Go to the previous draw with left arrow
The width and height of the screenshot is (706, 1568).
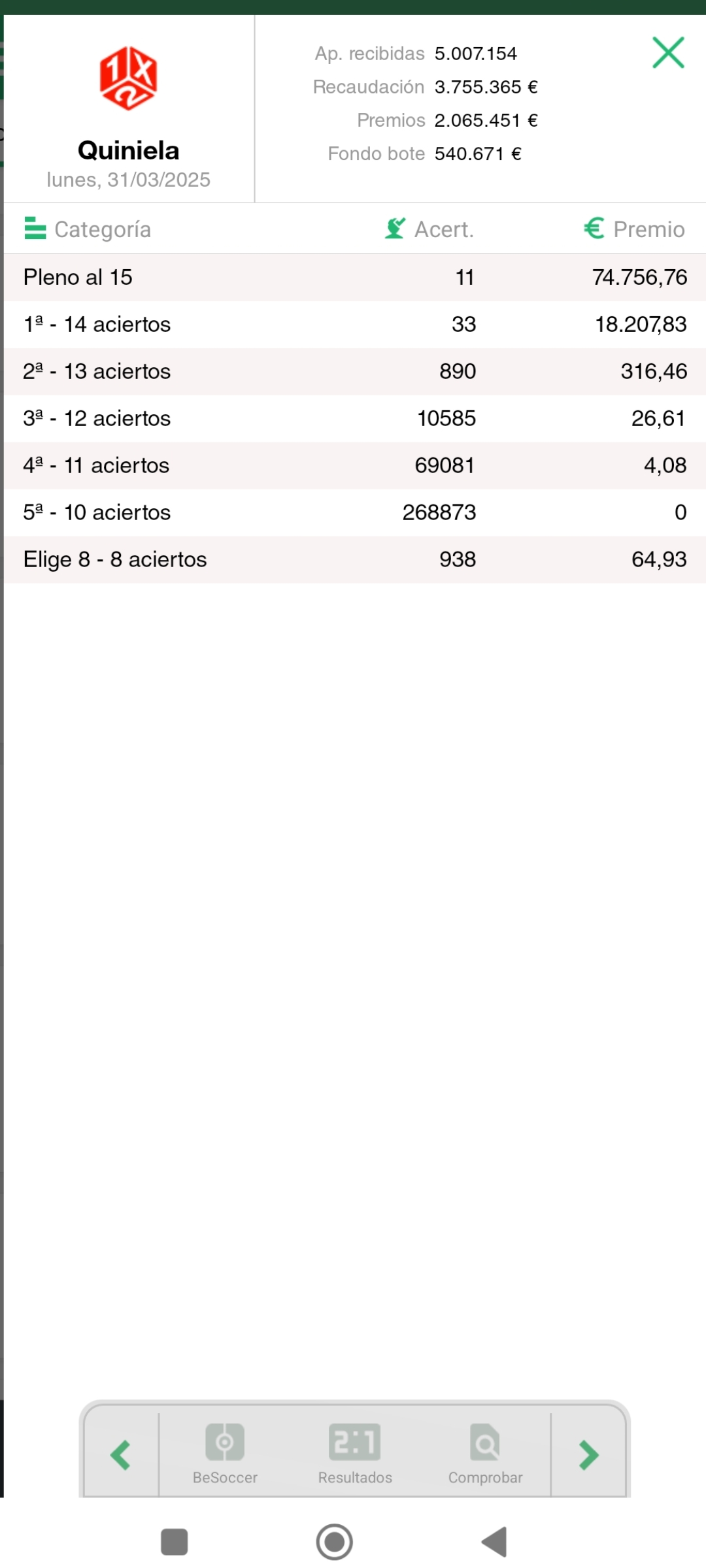click(x=121, y=1455)
